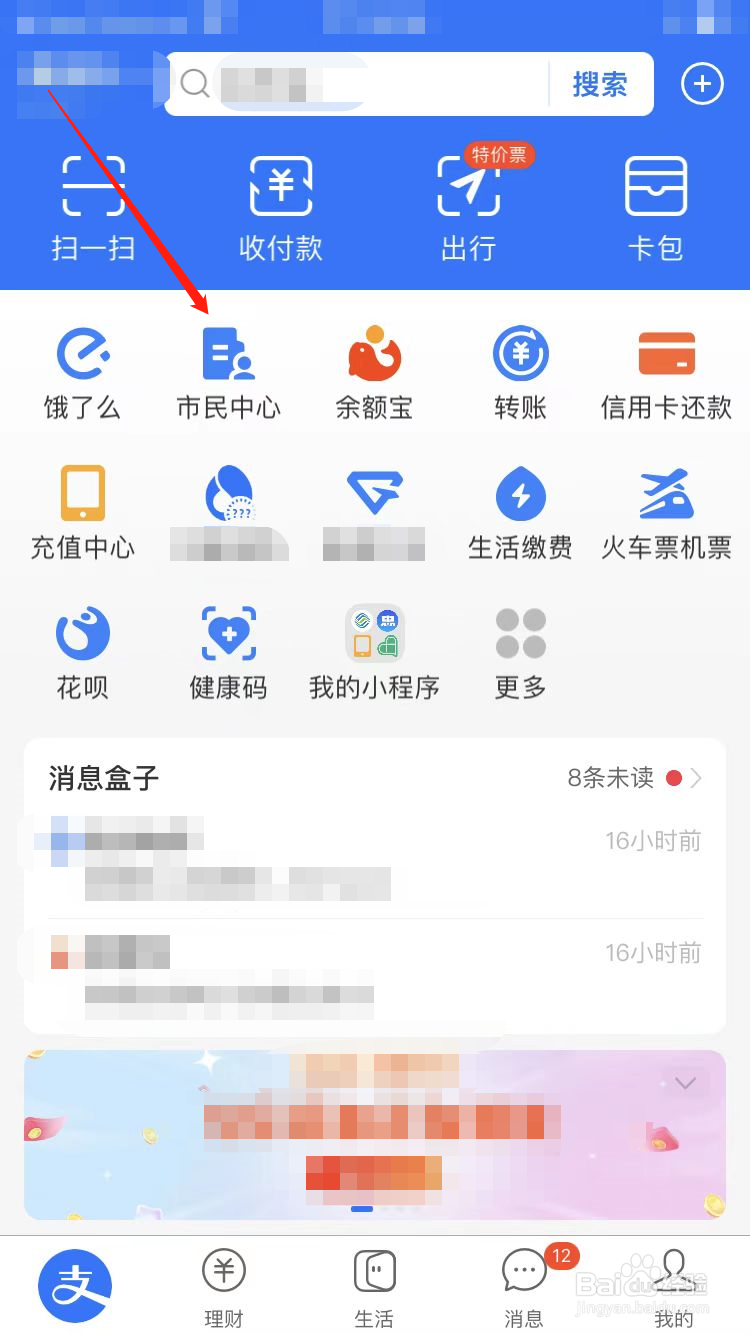Open the 市民中心 citizen center

point(228,368)
